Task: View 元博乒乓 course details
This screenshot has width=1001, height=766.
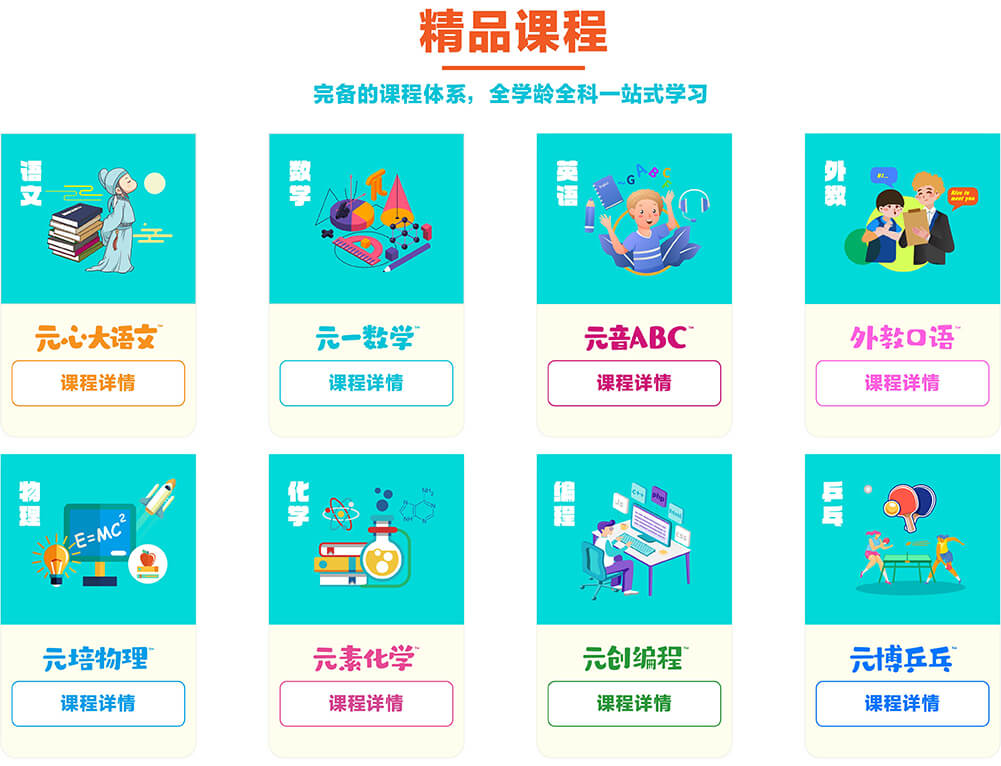Action: (x=902, y=704)
